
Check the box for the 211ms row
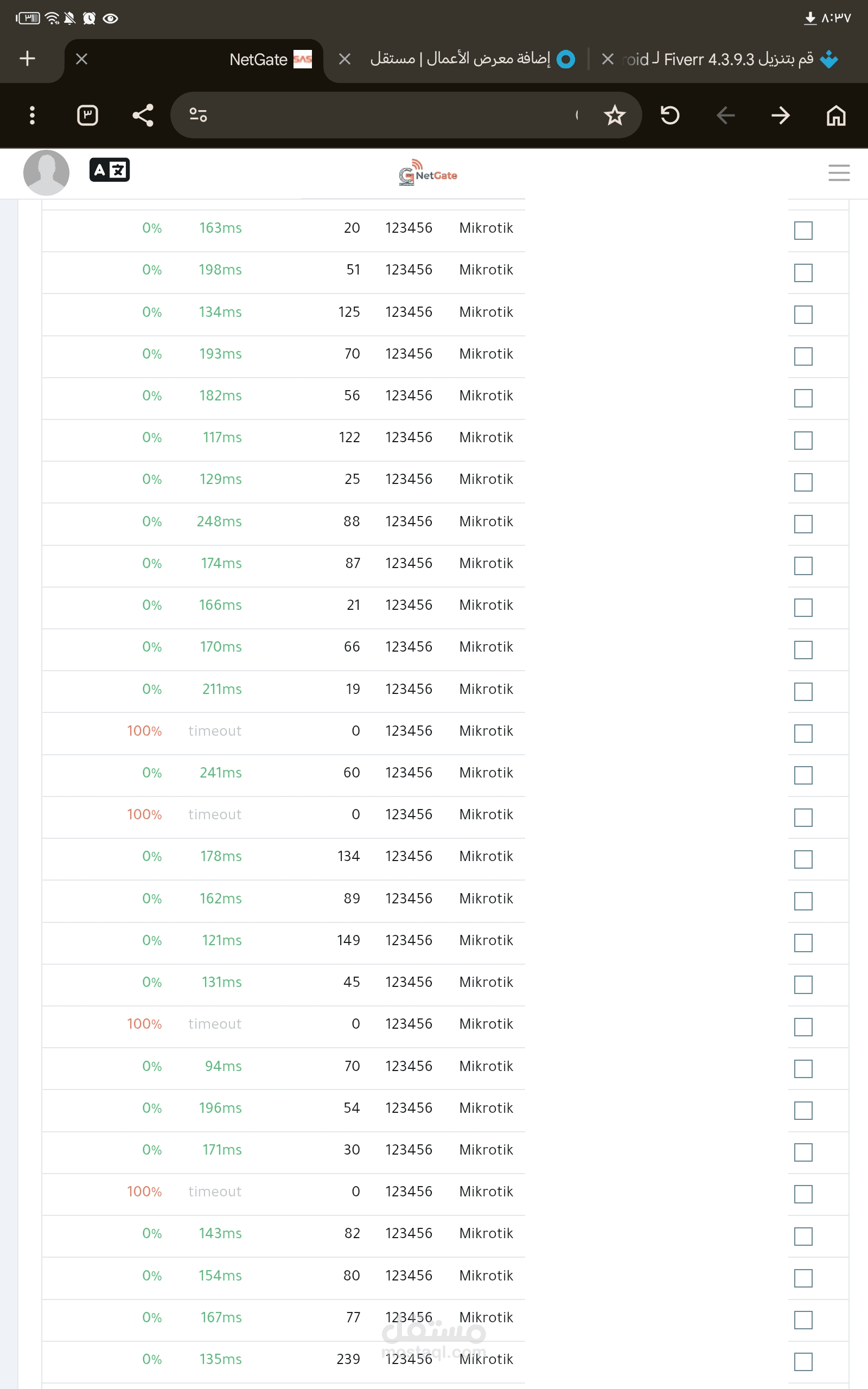click(803, 691)
